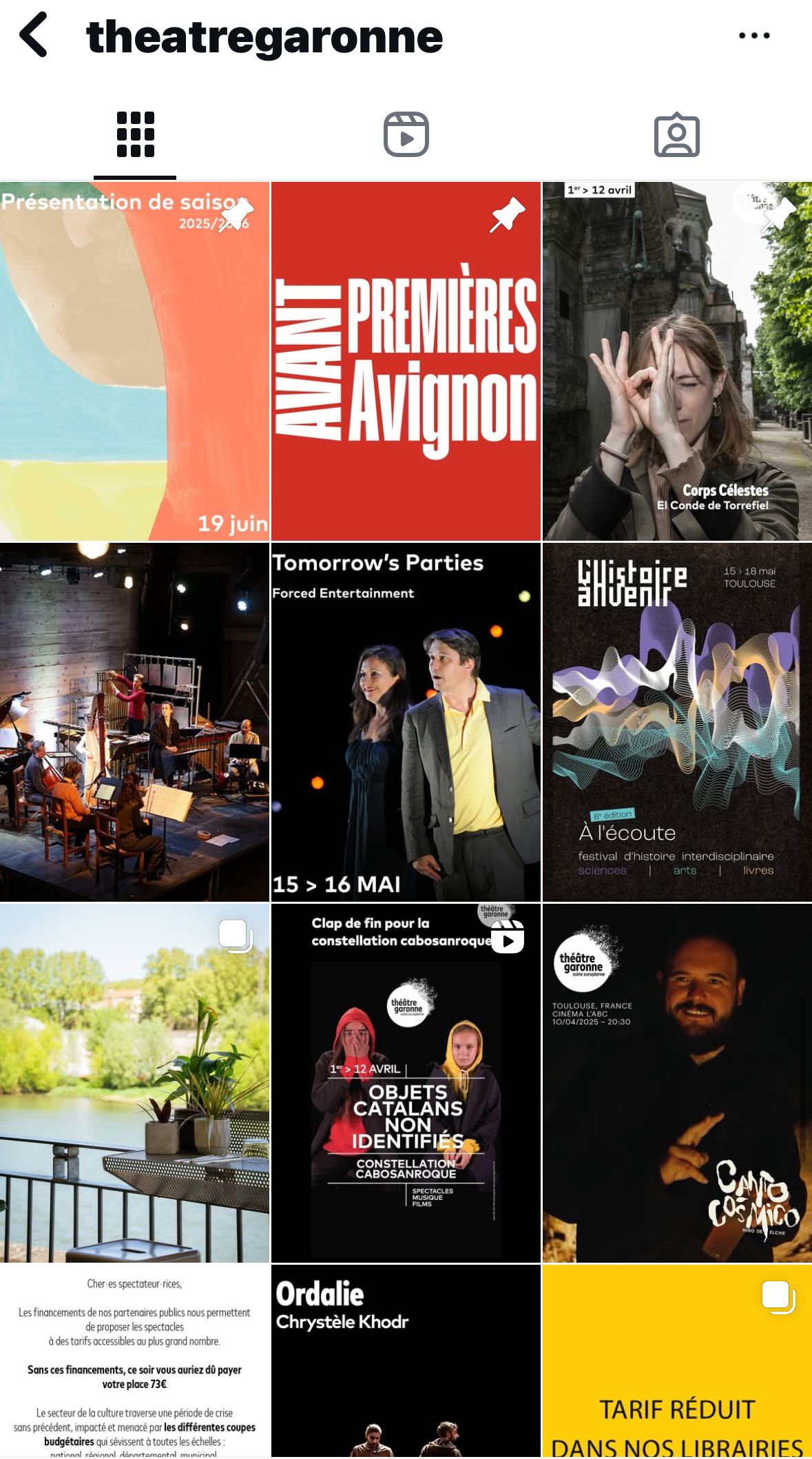
Task: Go back from theatregaronne profile
Action: pos(34,35)
